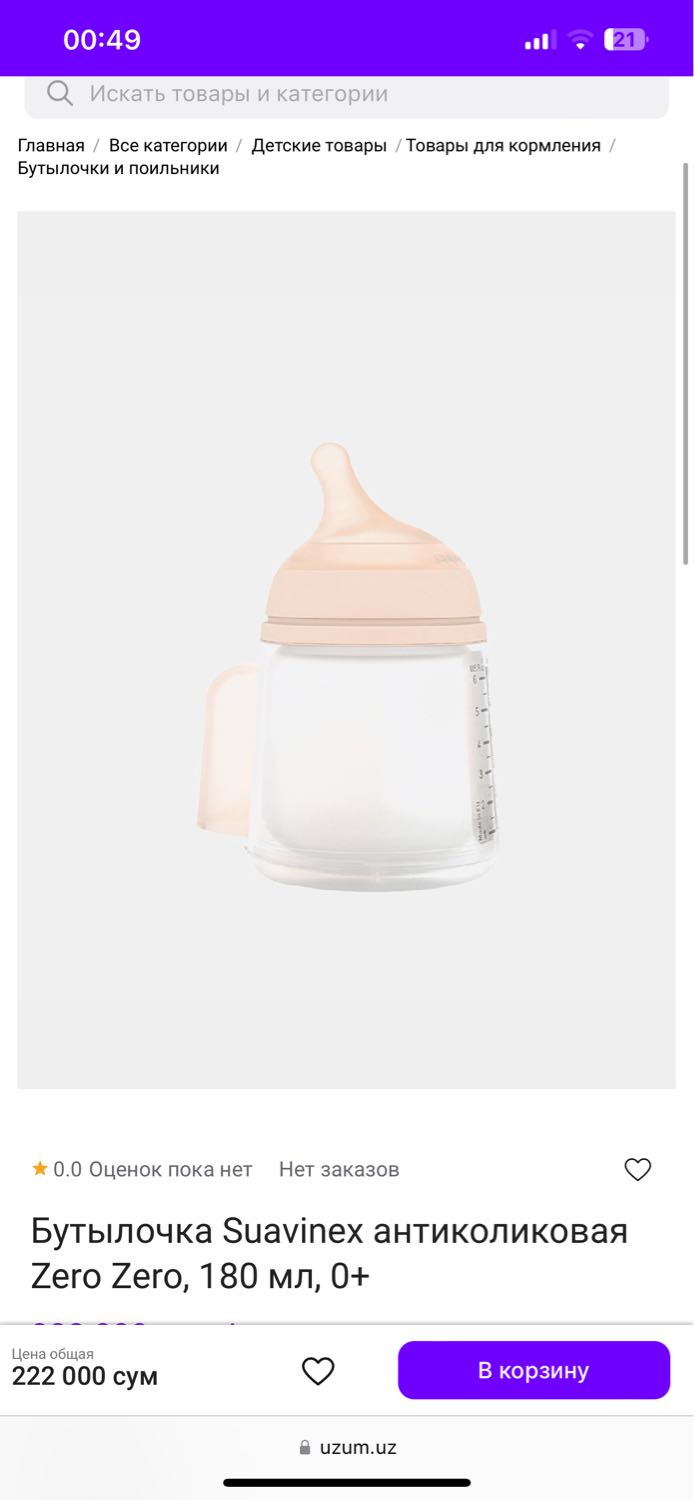
Task: Open the rating and reviews section
Action: [142, 1169]
